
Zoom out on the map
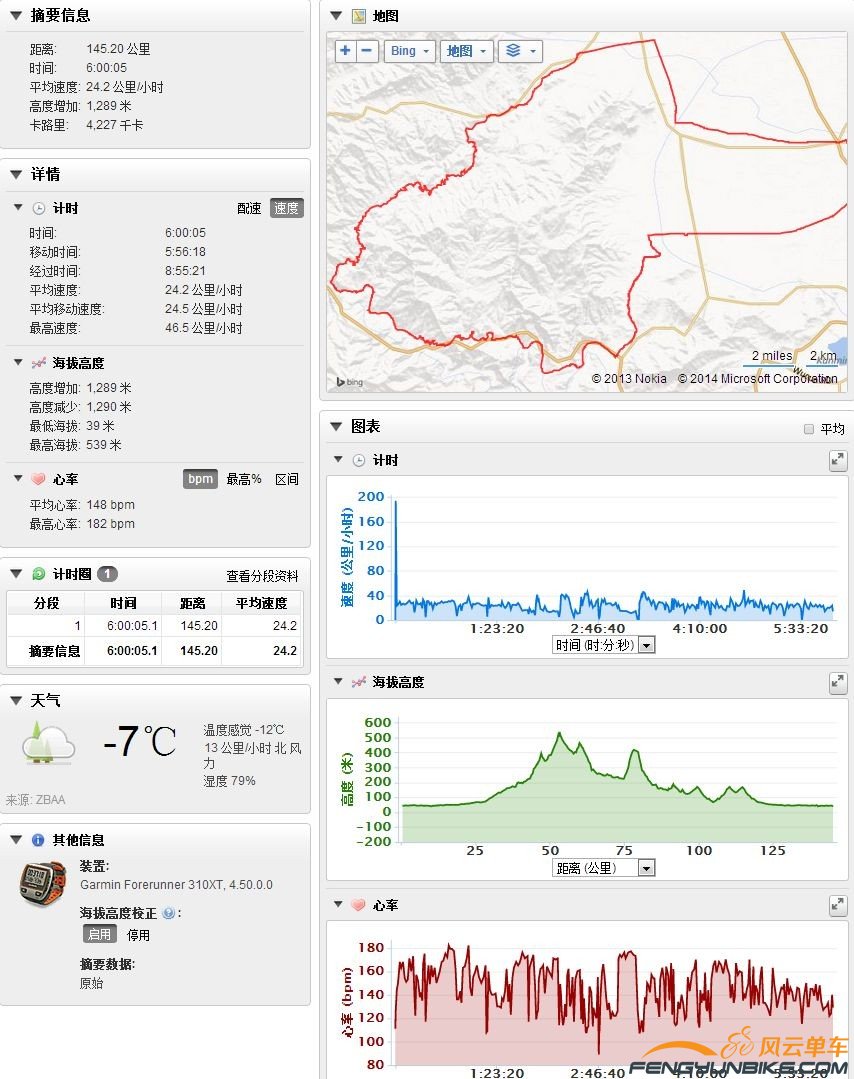coord(367,51)
